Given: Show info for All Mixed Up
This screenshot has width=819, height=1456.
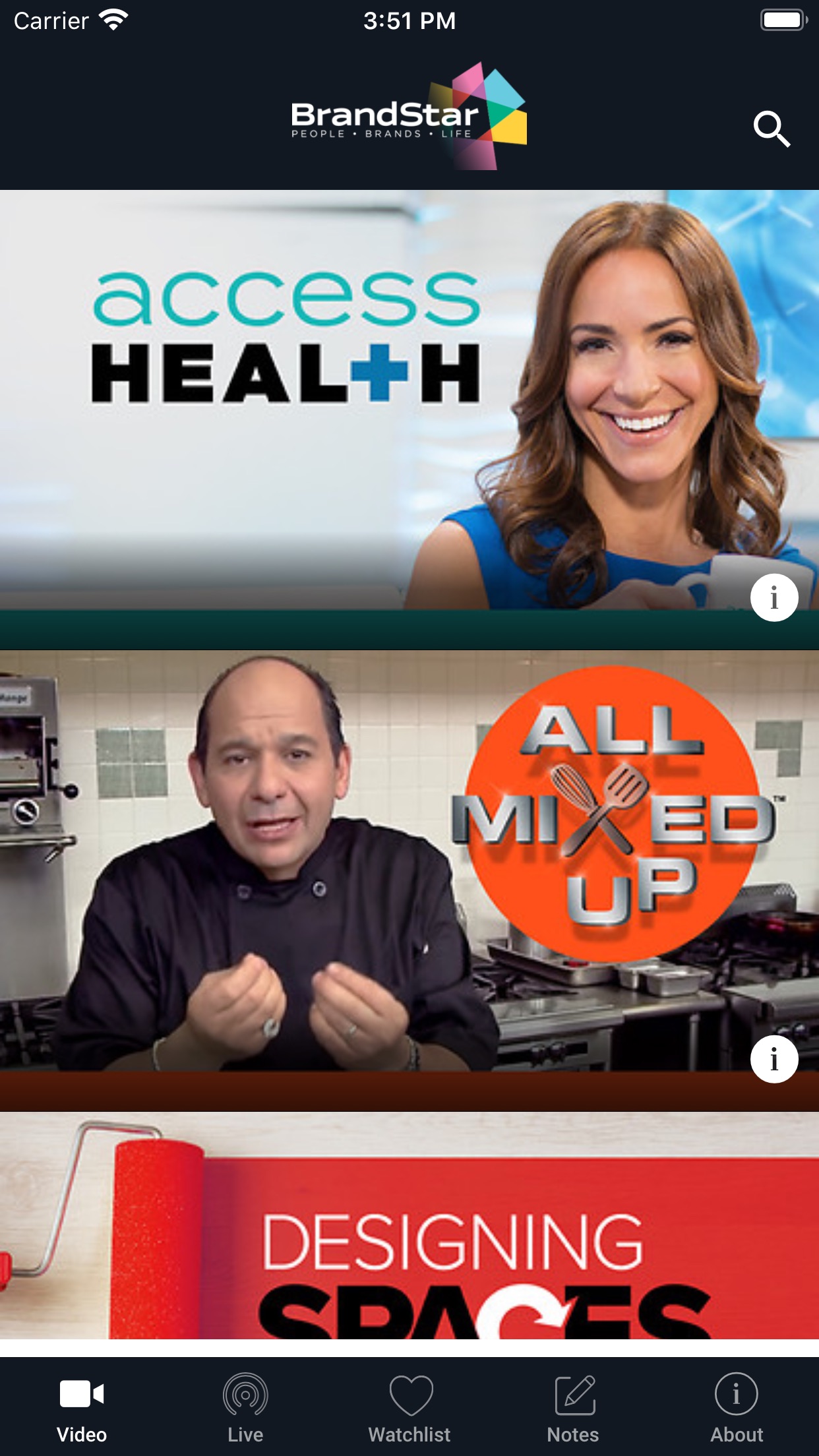Looking at the screenshot, I should coord(774,1059).
